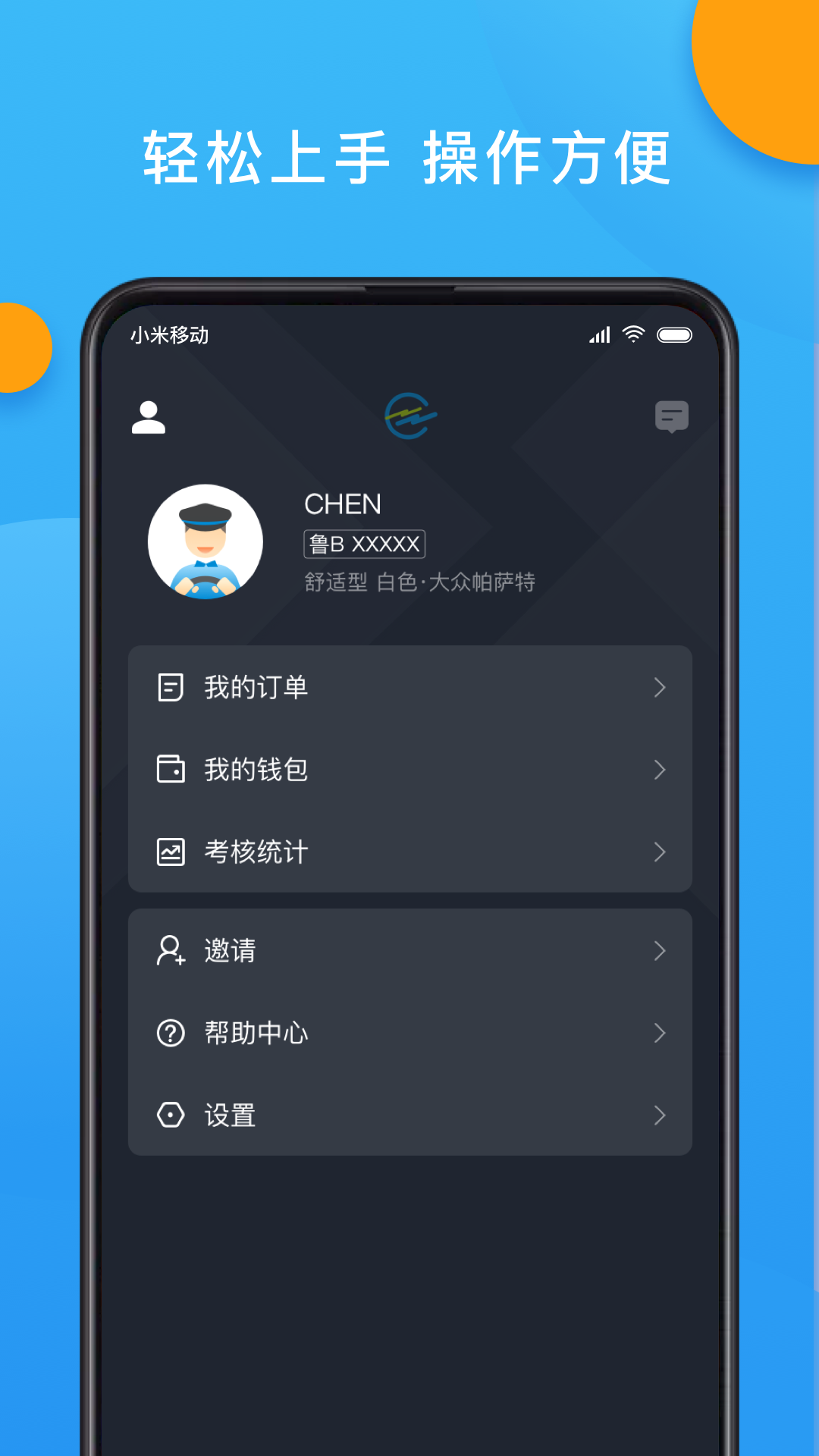Expand 考核统计 using its right arrow
Screen dimensions: 819x1456
pos(659,853)
